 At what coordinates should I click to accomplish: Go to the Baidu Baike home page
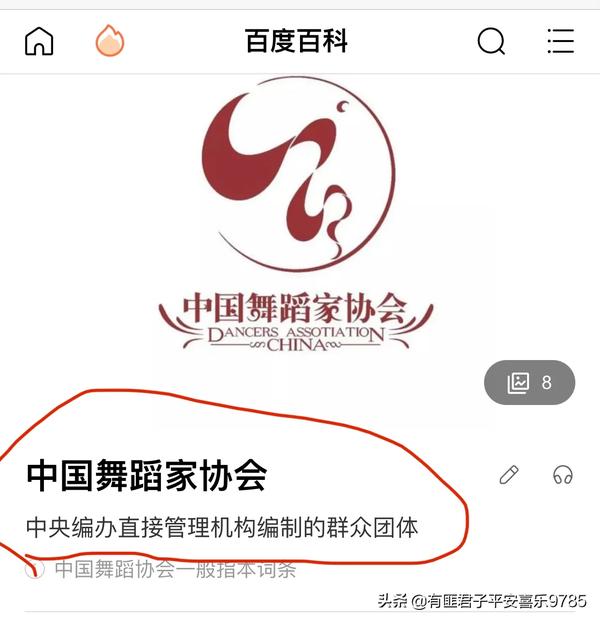[39, 41]
